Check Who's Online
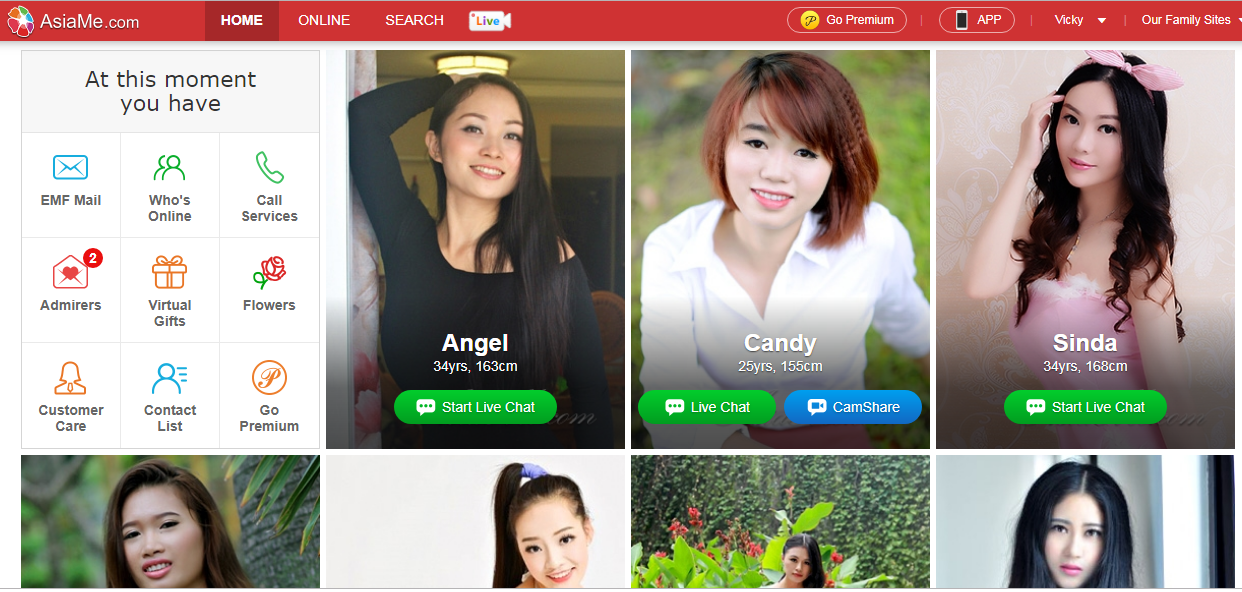1242x592 pixels. (x=170, y=186)
